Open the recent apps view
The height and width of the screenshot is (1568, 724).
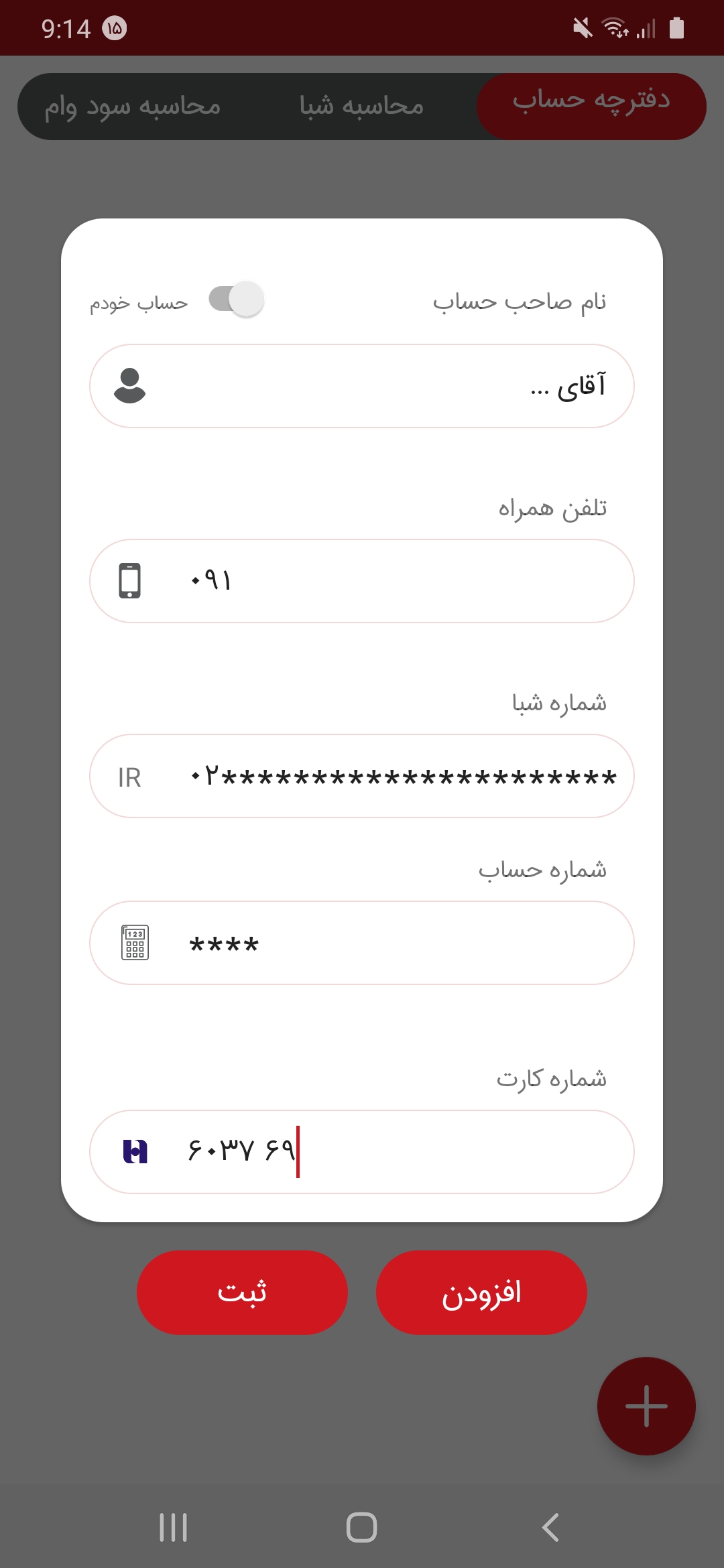point(173,1528)
